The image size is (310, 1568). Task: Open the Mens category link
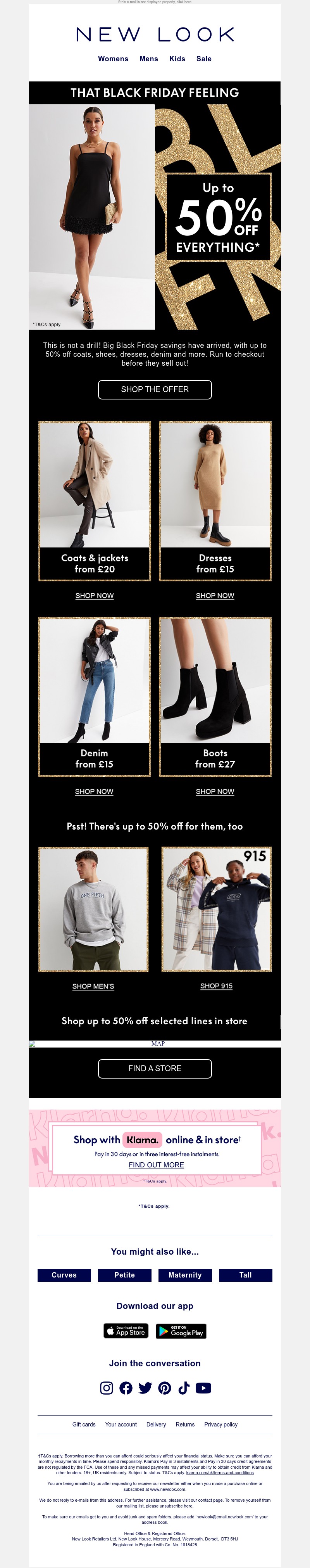148,59
